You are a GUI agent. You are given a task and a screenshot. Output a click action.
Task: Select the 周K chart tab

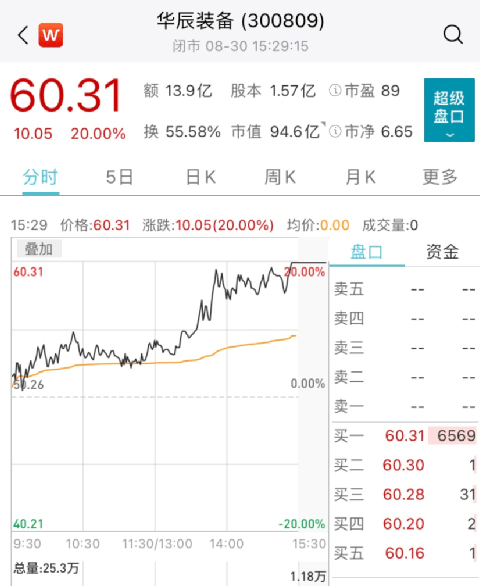[280, 177]
